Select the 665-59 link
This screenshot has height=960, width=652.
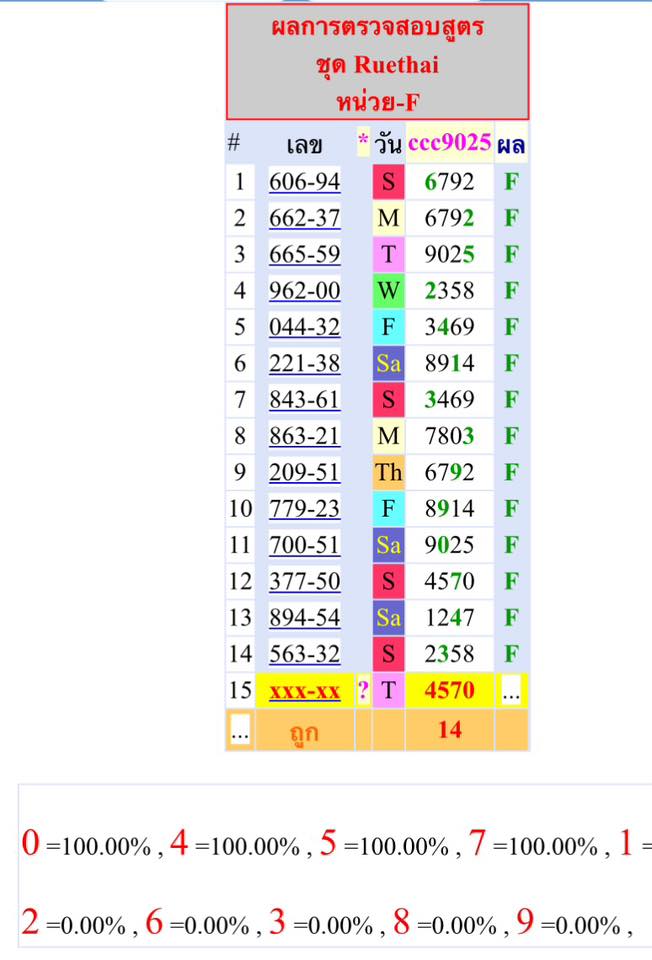[x=304, y=254]
